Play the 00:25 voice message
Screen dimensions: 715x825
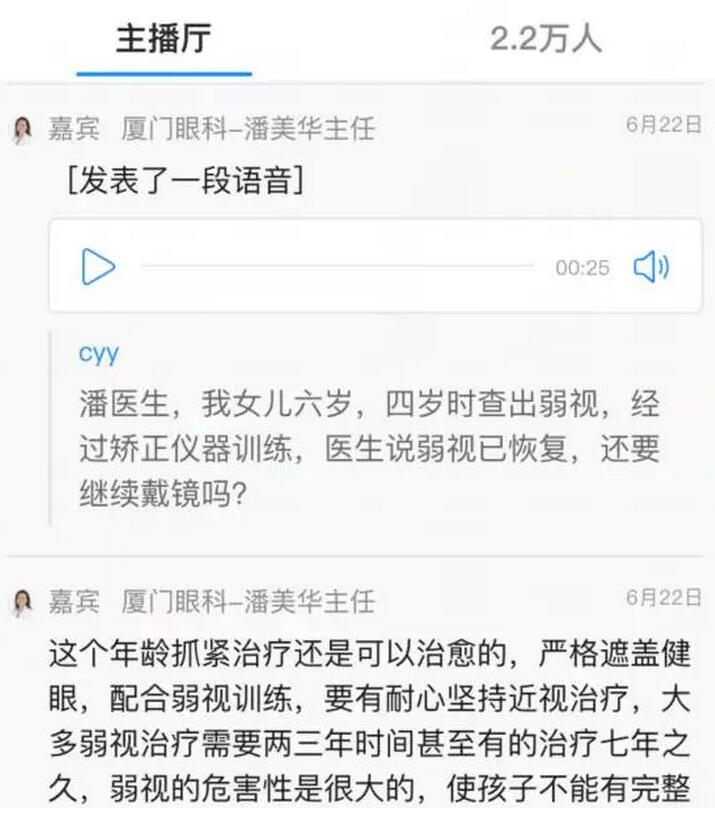click(x=98, y=267)
